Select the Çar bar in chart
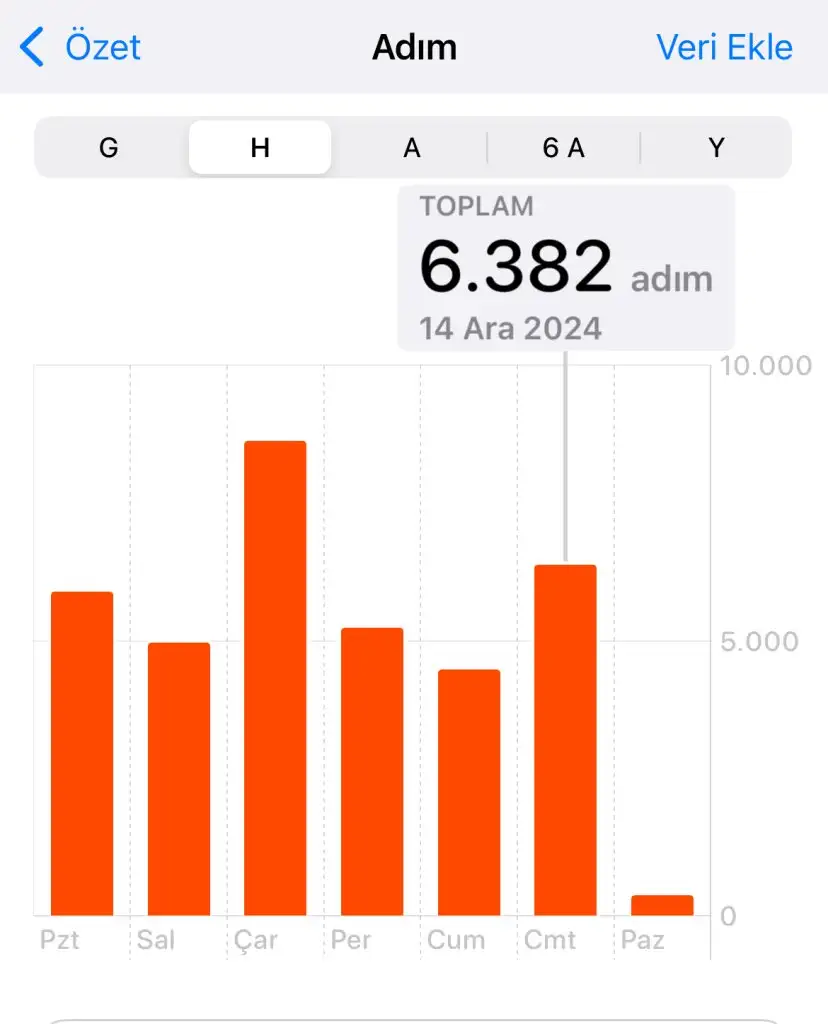The height and width of the screenshot is (1024, 828). coord(275,678)
